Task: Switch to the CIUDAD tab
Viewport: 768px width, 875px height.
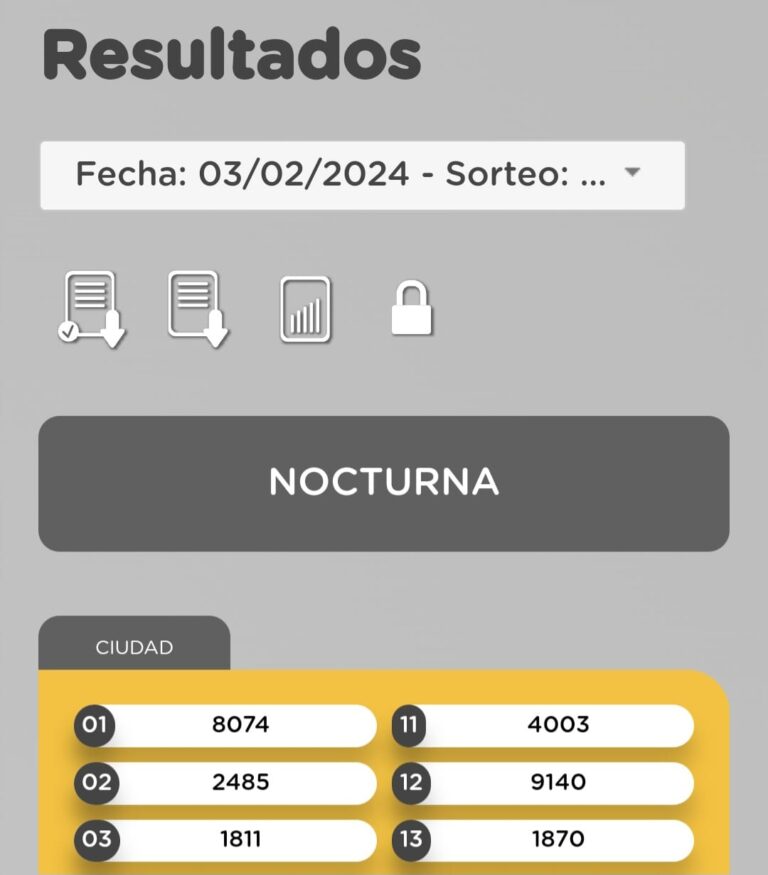Action: [x=134, y=647]
